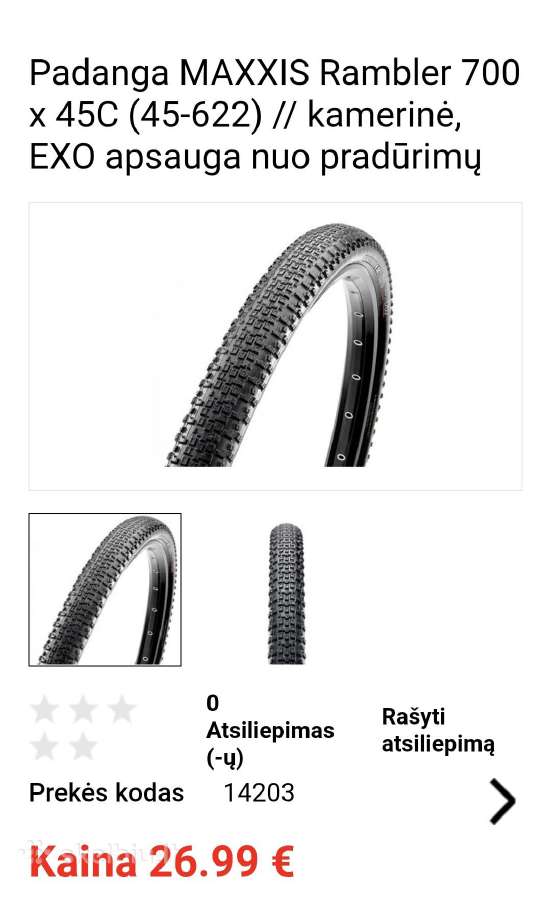This screenshot has width=542, height=900.
Task: Select the front-view tread thumbnail
Action: tap(287, 593)
